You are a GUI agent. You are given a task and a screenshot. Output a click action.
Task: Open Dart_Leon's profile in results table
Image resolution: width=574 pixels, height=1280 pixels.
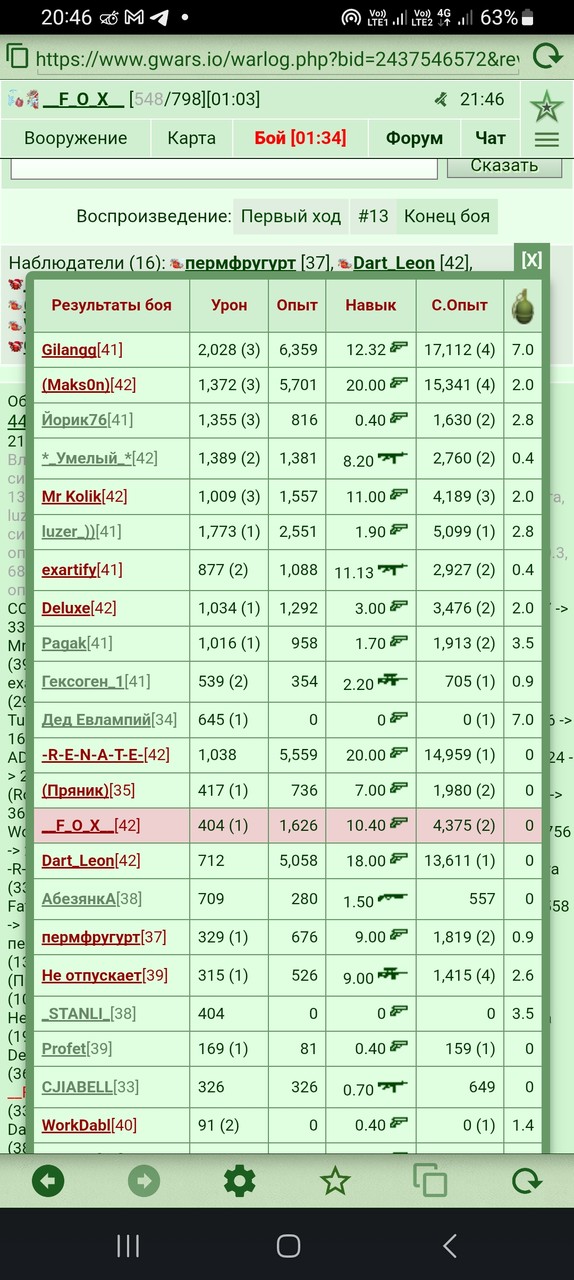click(78, 860)
